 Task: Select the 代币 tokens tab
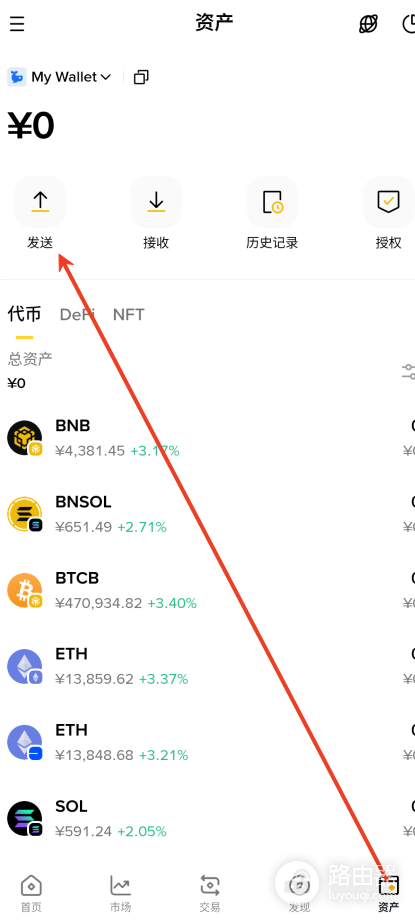point(24,314)
